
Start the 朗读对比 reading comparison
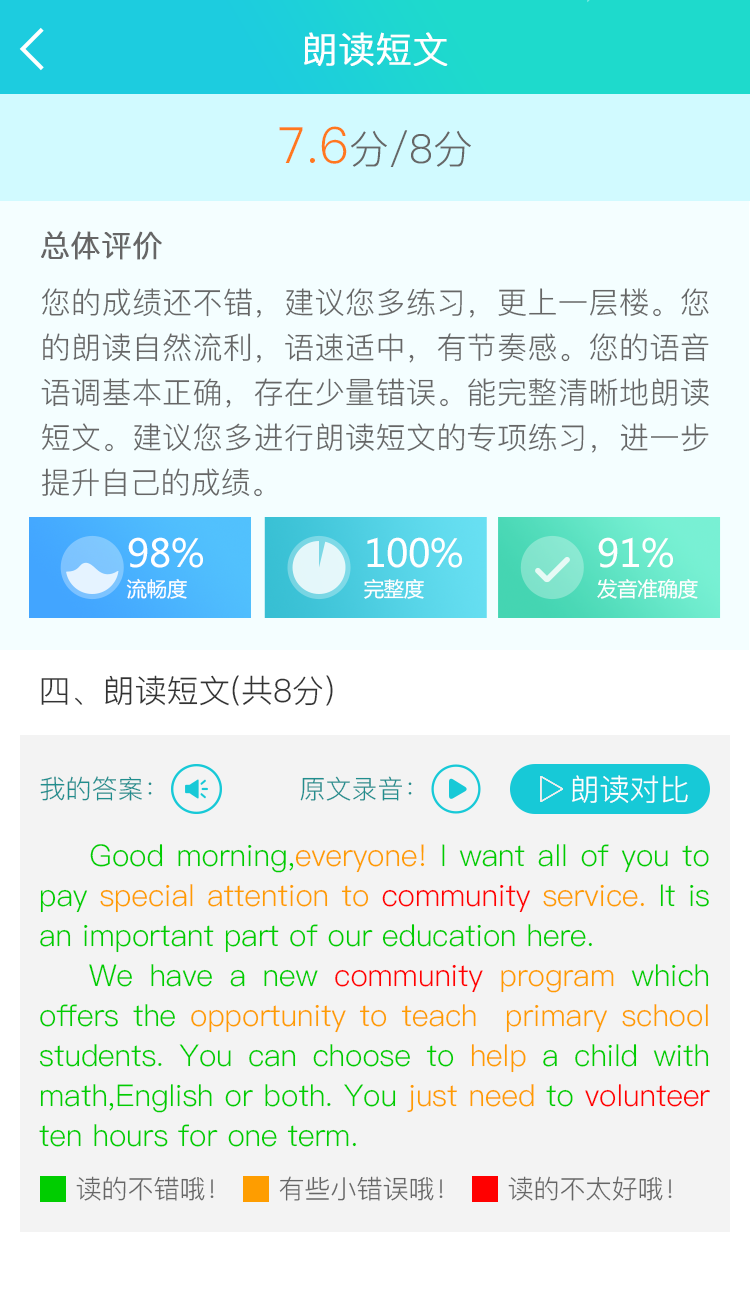(610, 789)
